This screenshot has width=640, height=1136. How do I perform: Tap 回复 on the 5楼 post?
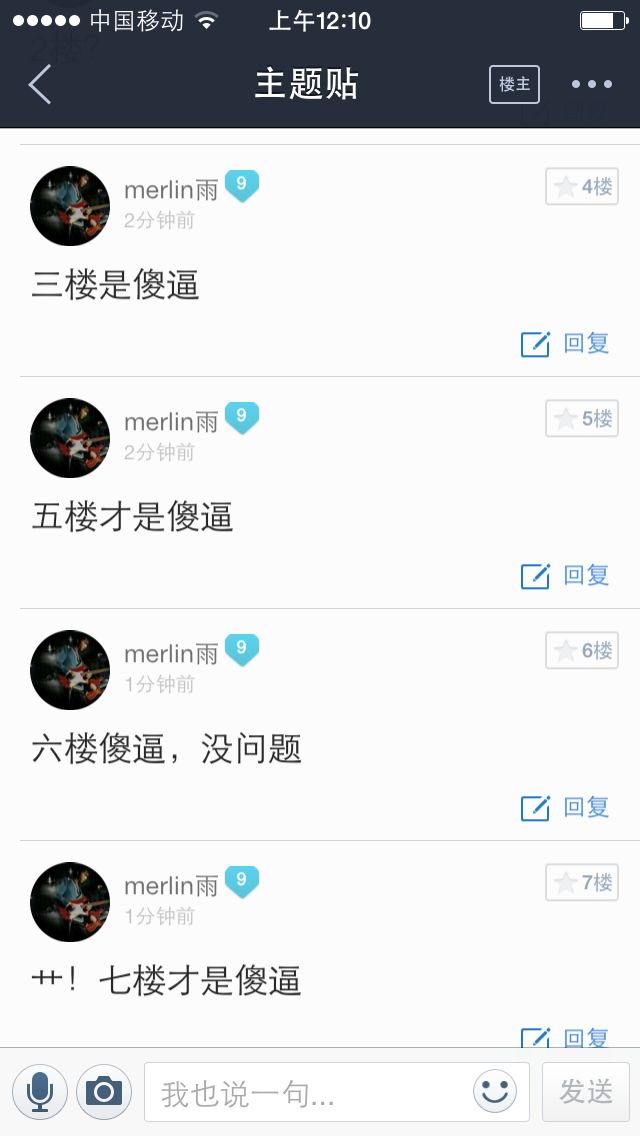(x=566, y=576)
